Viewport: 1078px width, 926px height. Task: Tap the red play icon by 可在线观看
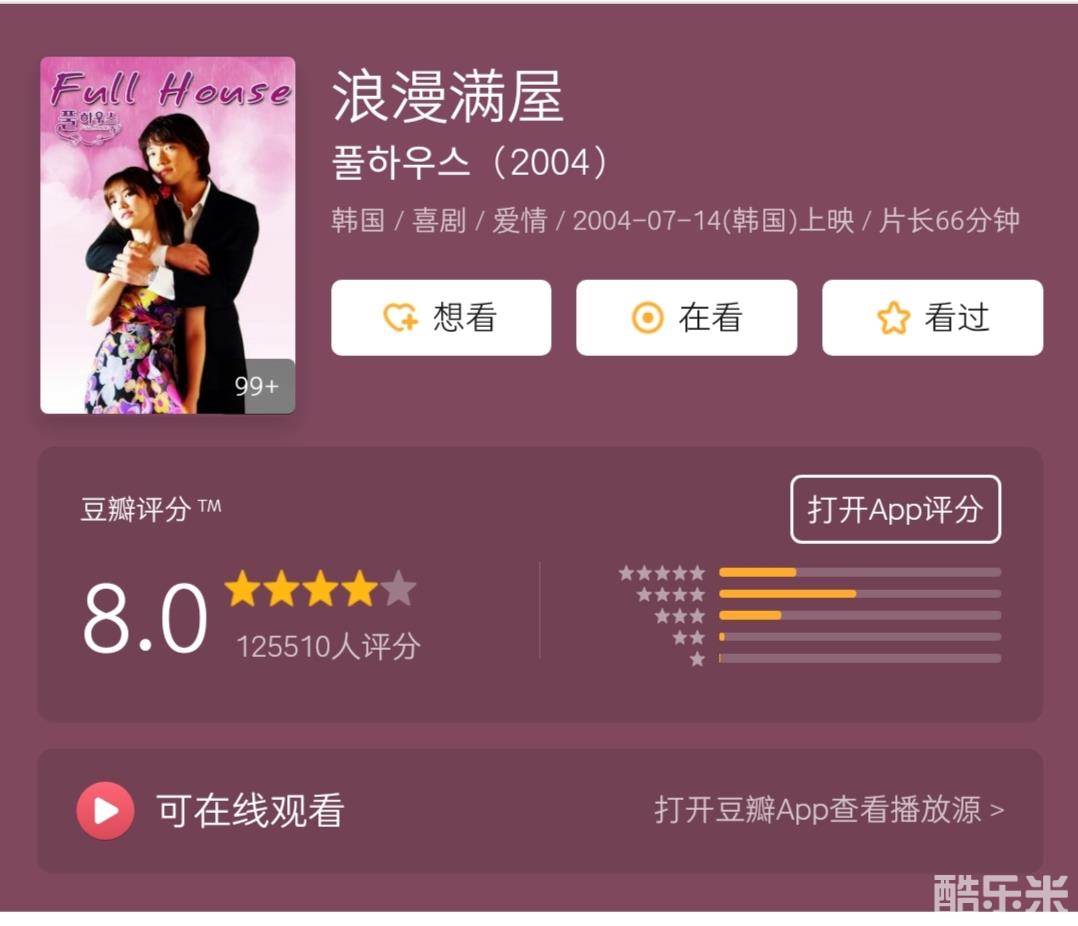pyautogui.click(x=105, y=810)
